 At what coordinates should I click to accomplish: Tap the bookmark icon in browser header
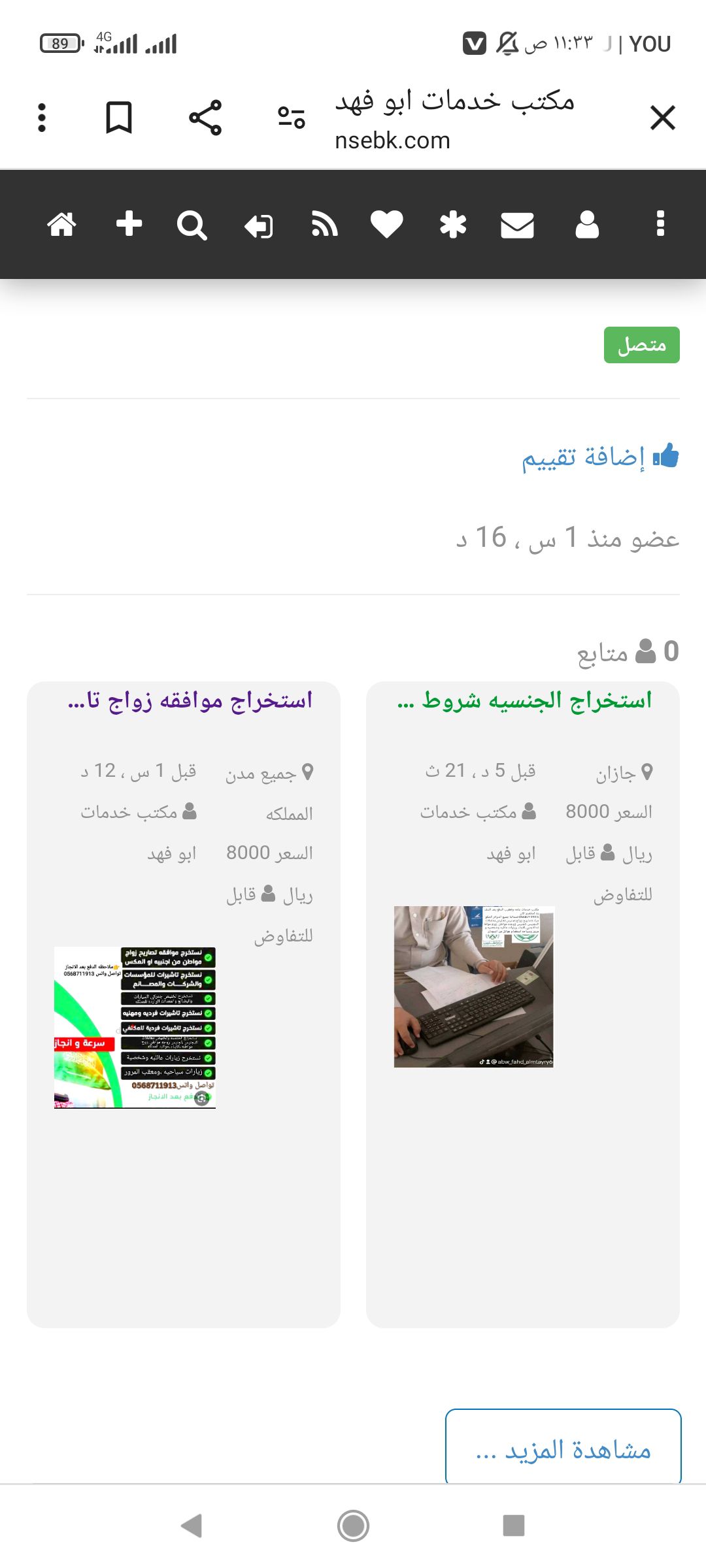coord(118,118)
